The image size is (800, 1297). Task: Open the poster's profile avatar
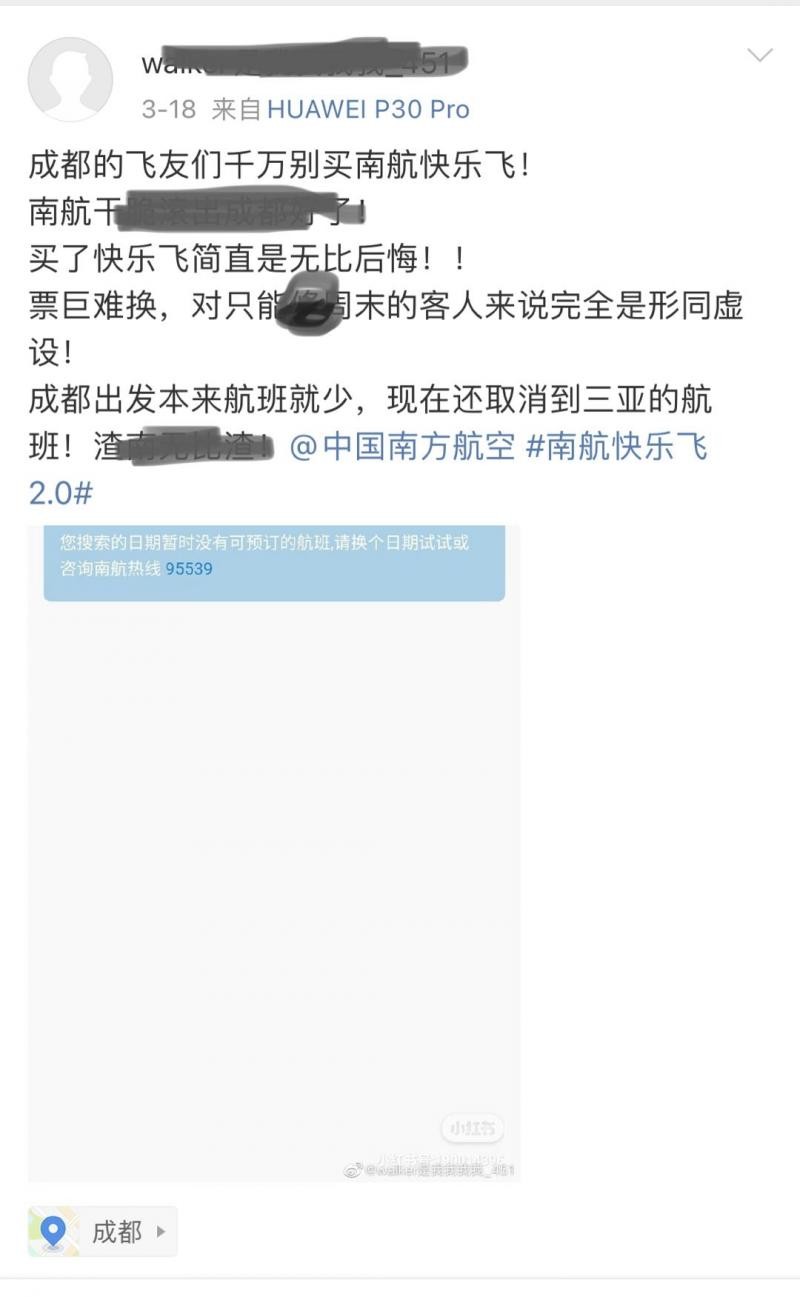(x=70, y=80)
